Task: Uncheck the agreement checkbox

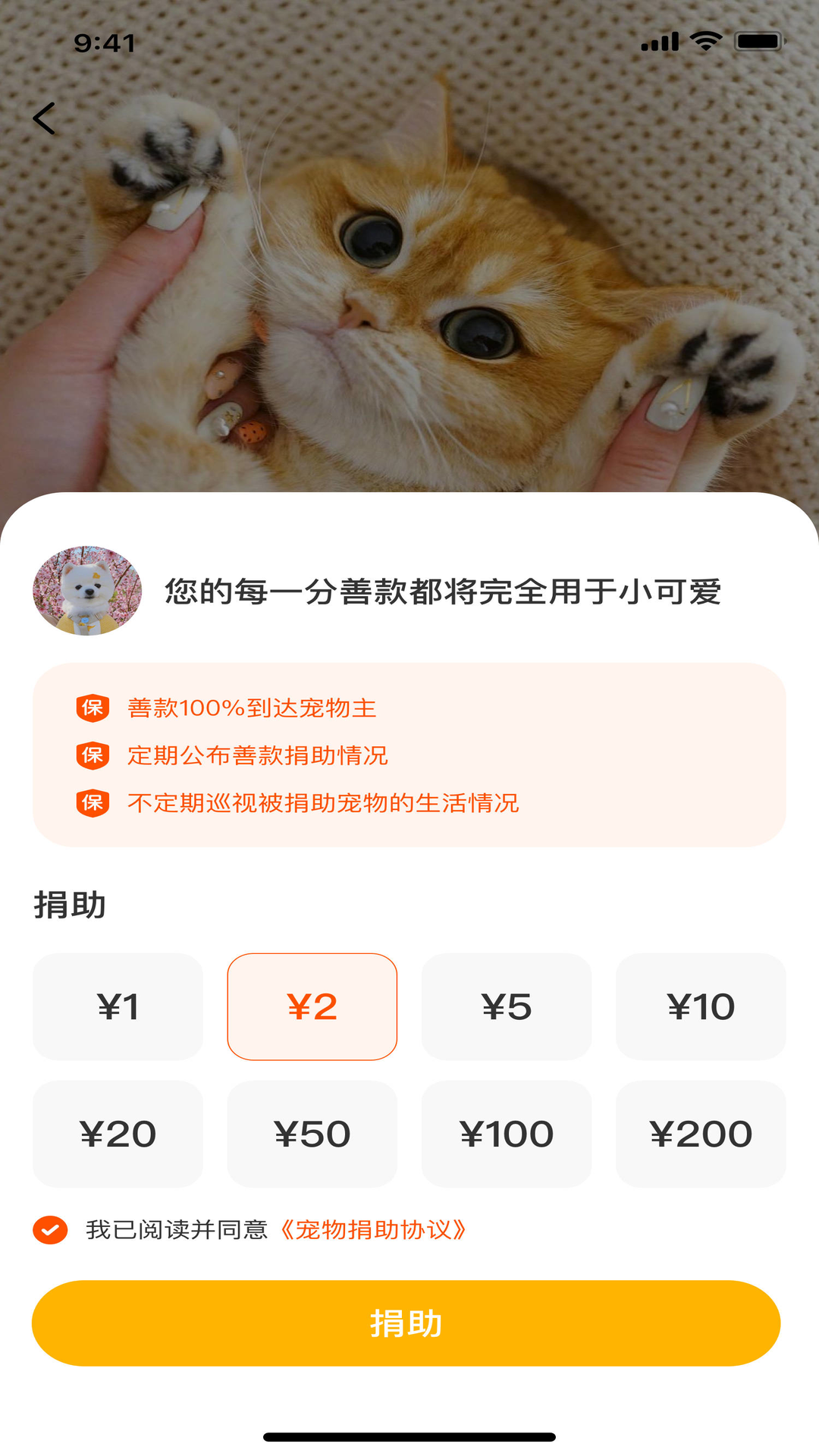Action: coord(50,1230)
